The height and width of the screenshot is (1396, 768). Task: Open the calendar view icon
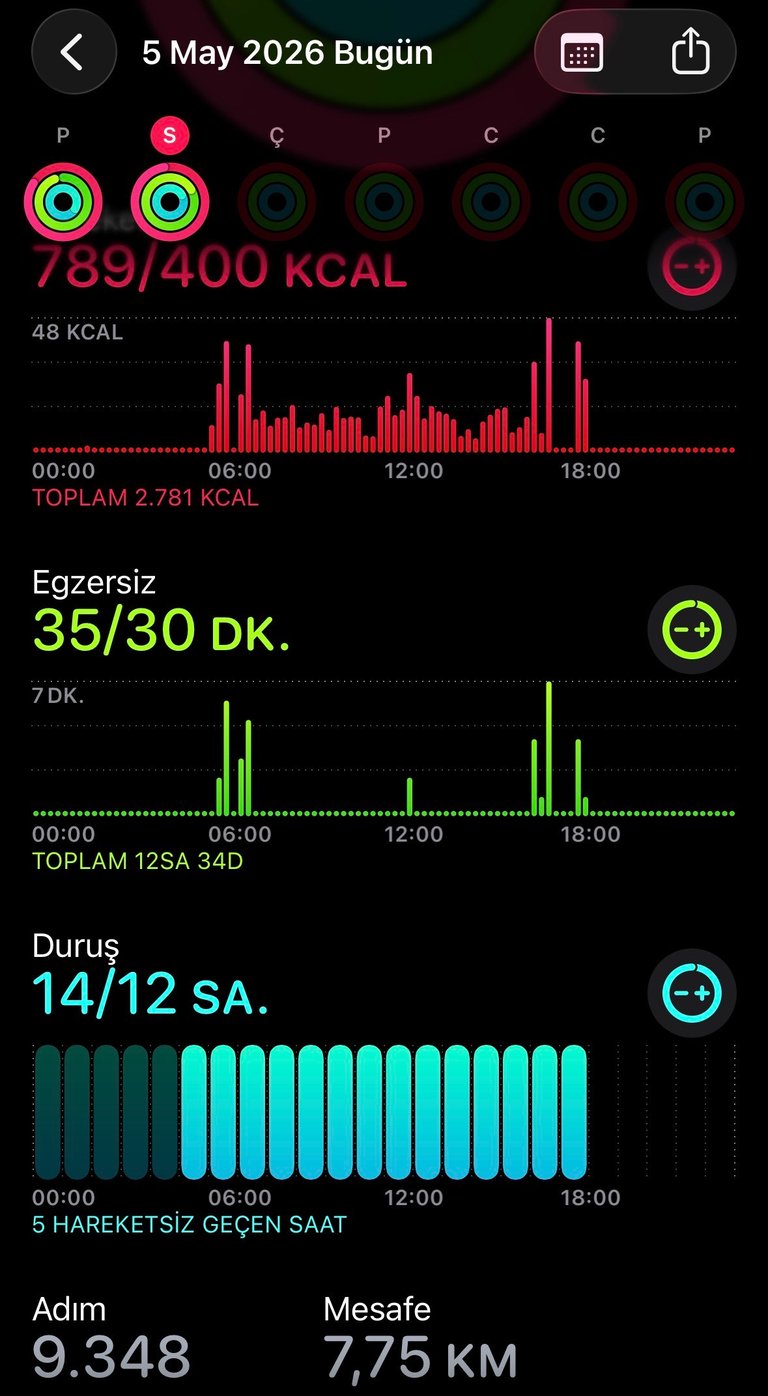(582, 53)
